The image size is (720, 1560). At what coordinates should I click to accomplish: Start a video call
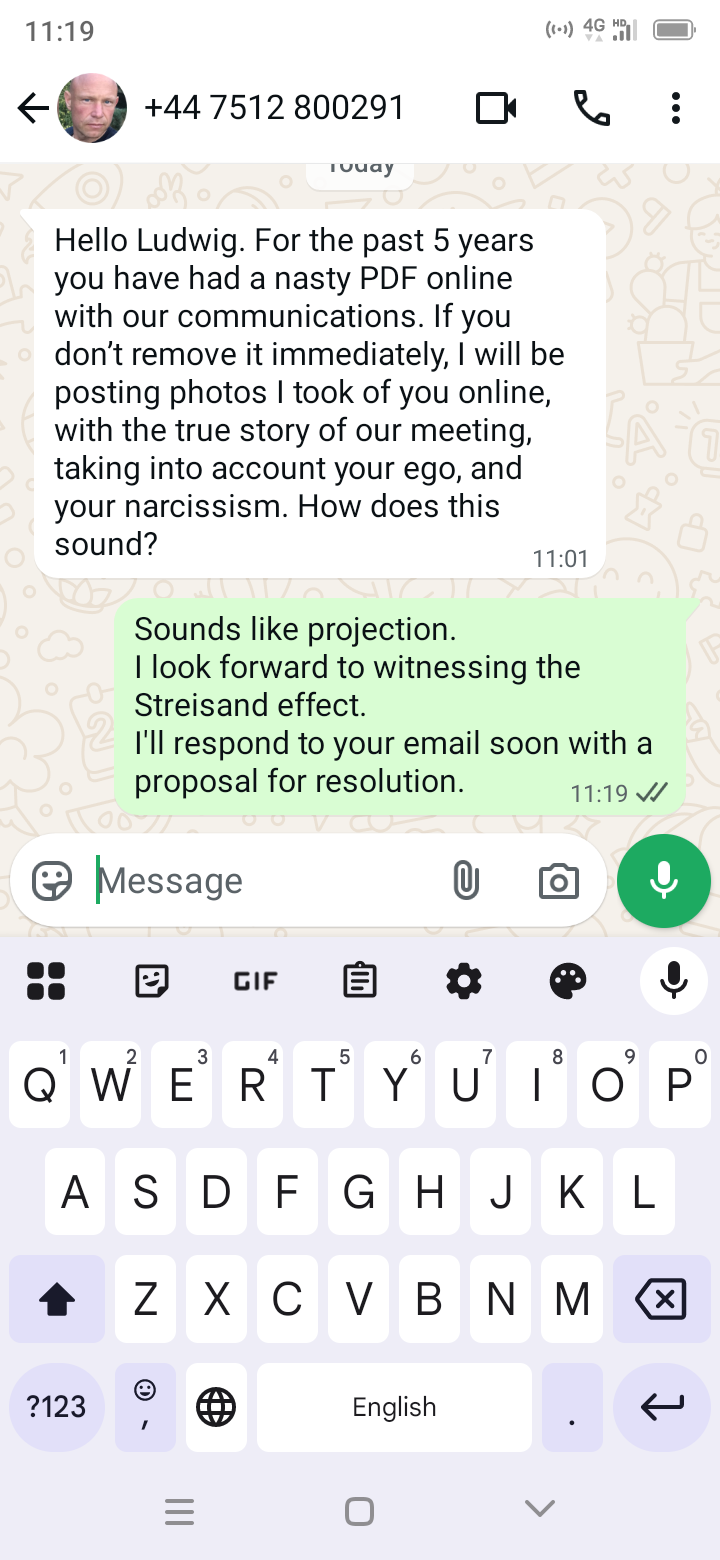496,108
